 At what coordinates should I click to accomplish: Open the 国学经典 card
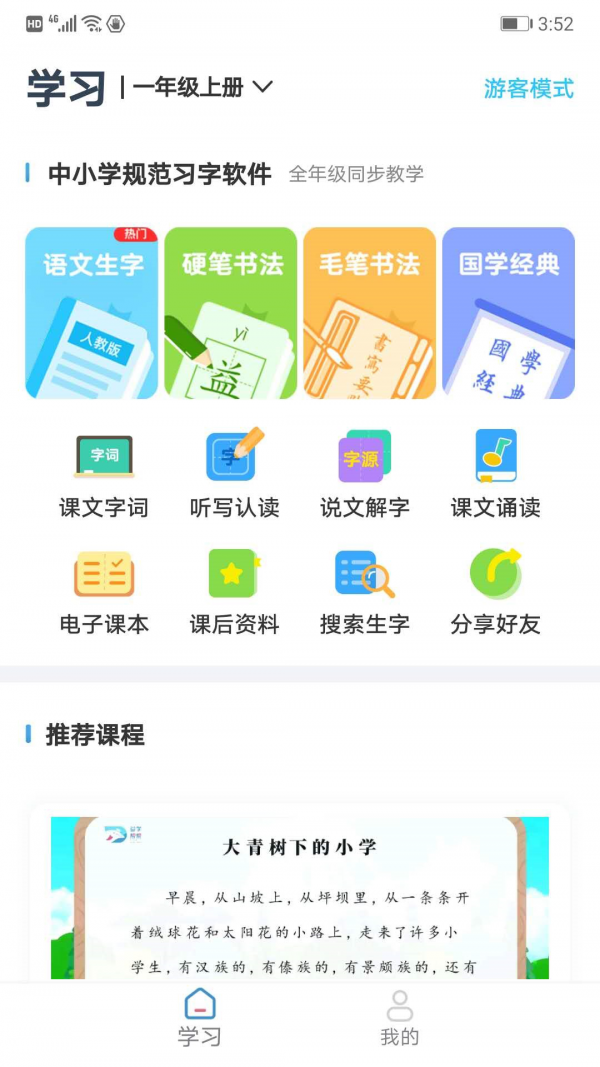[508, 313]
